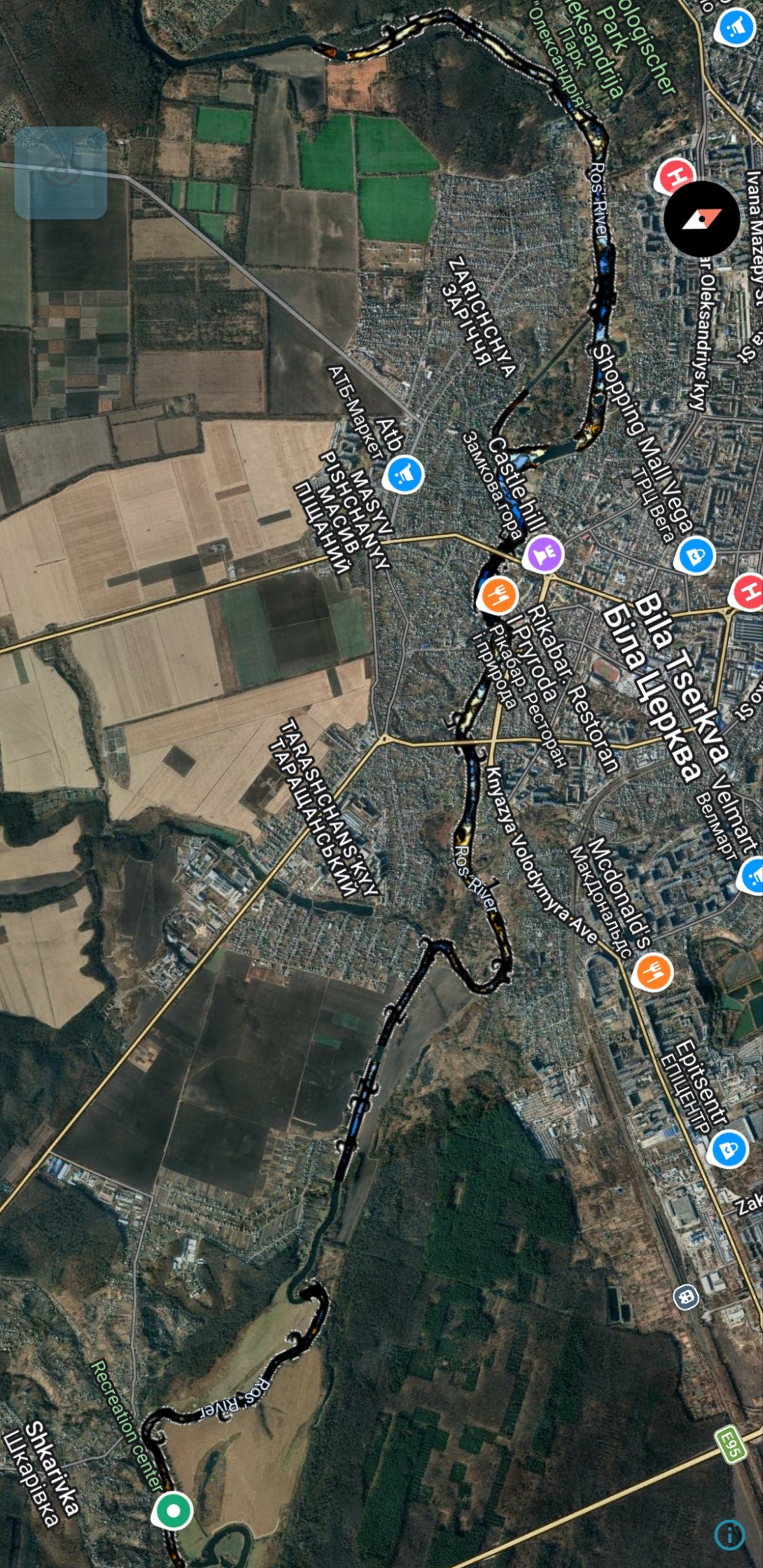The width and height of the screenshot is (763, 1568).
Task: Open the Castle hill attraction pin
Action: 544,554
